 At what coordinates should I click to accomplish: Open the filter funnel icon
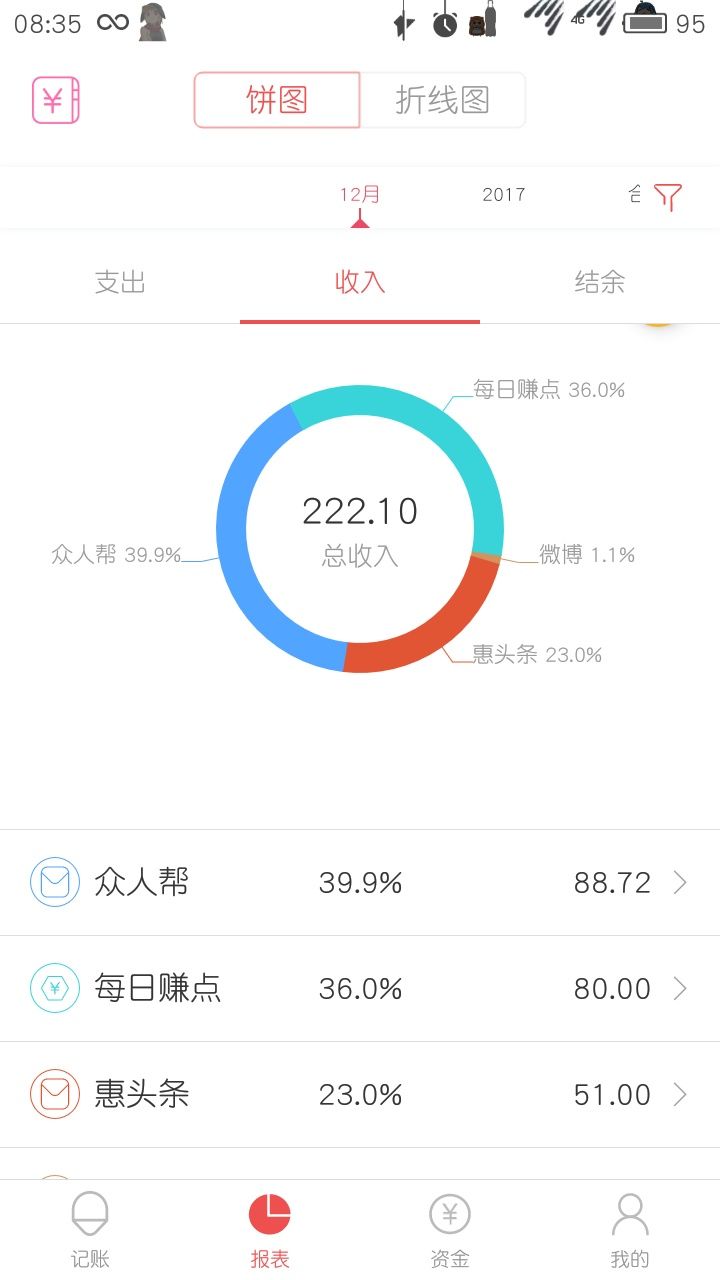(668, 196)
